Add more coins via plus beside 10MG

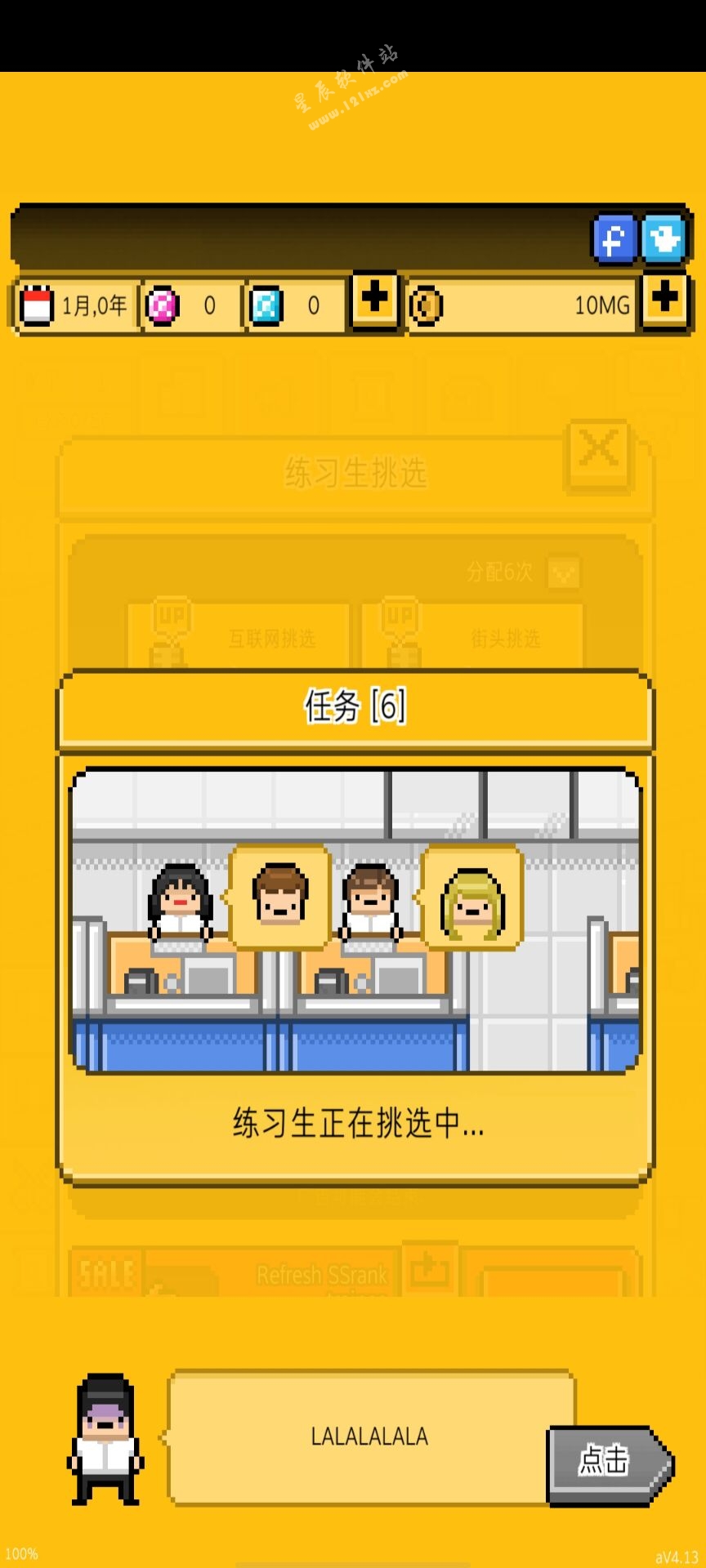[x=666, y=299]
